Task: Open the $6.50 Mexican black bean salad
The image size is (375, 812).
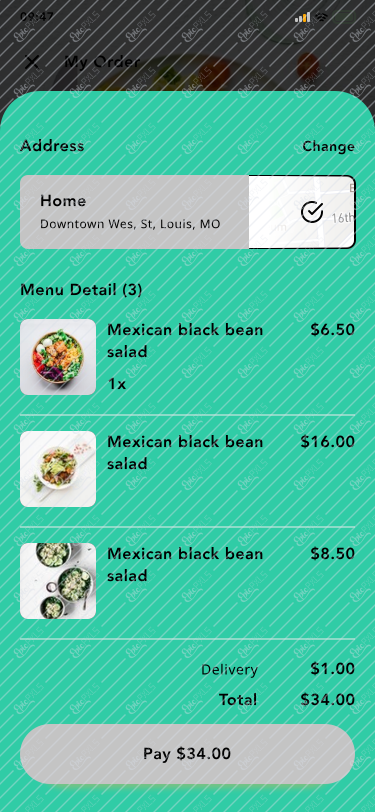Action: coord(188,357)
